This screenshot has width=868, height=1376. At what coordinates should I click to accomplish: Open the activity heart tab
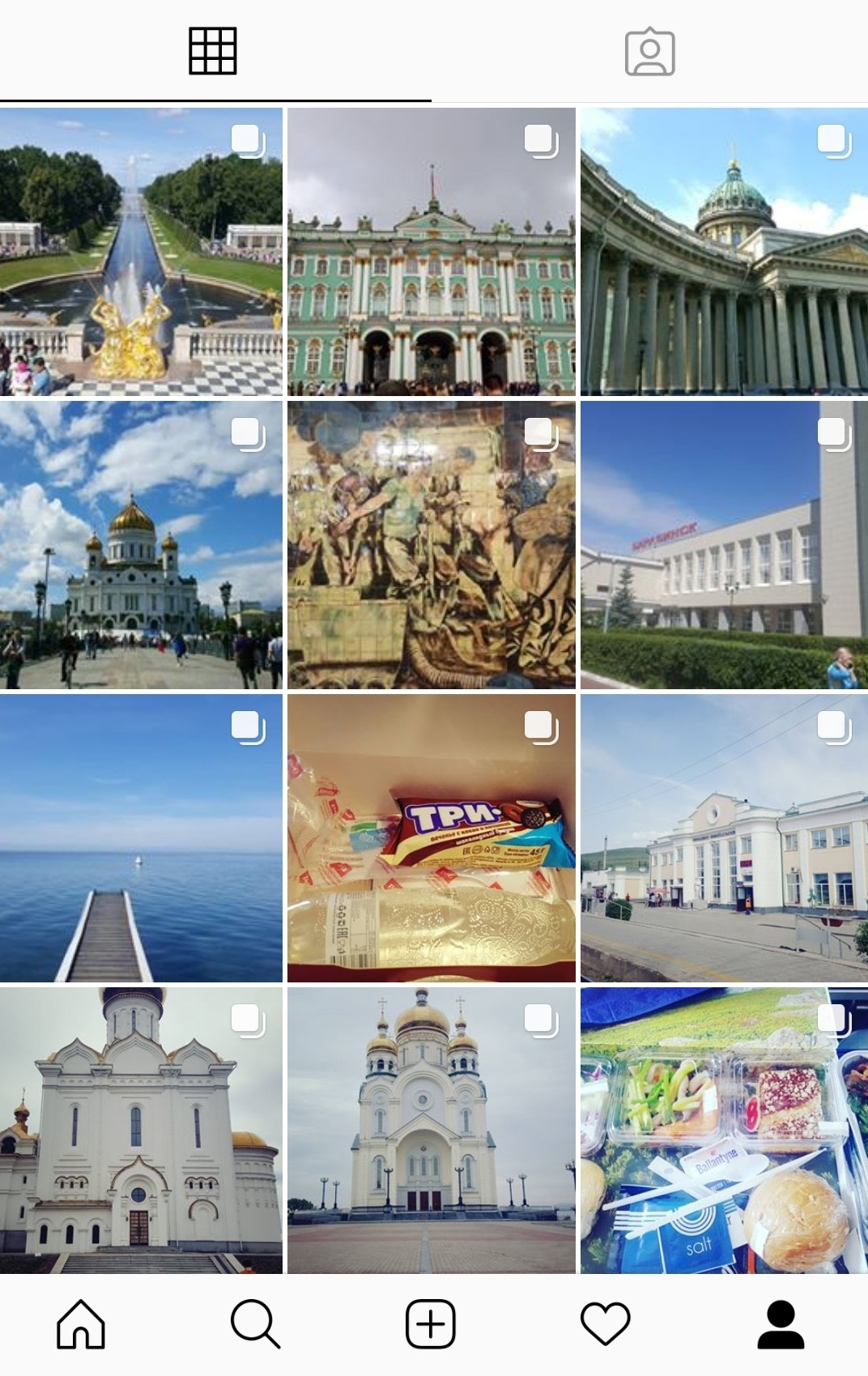tap(606, 1324)
